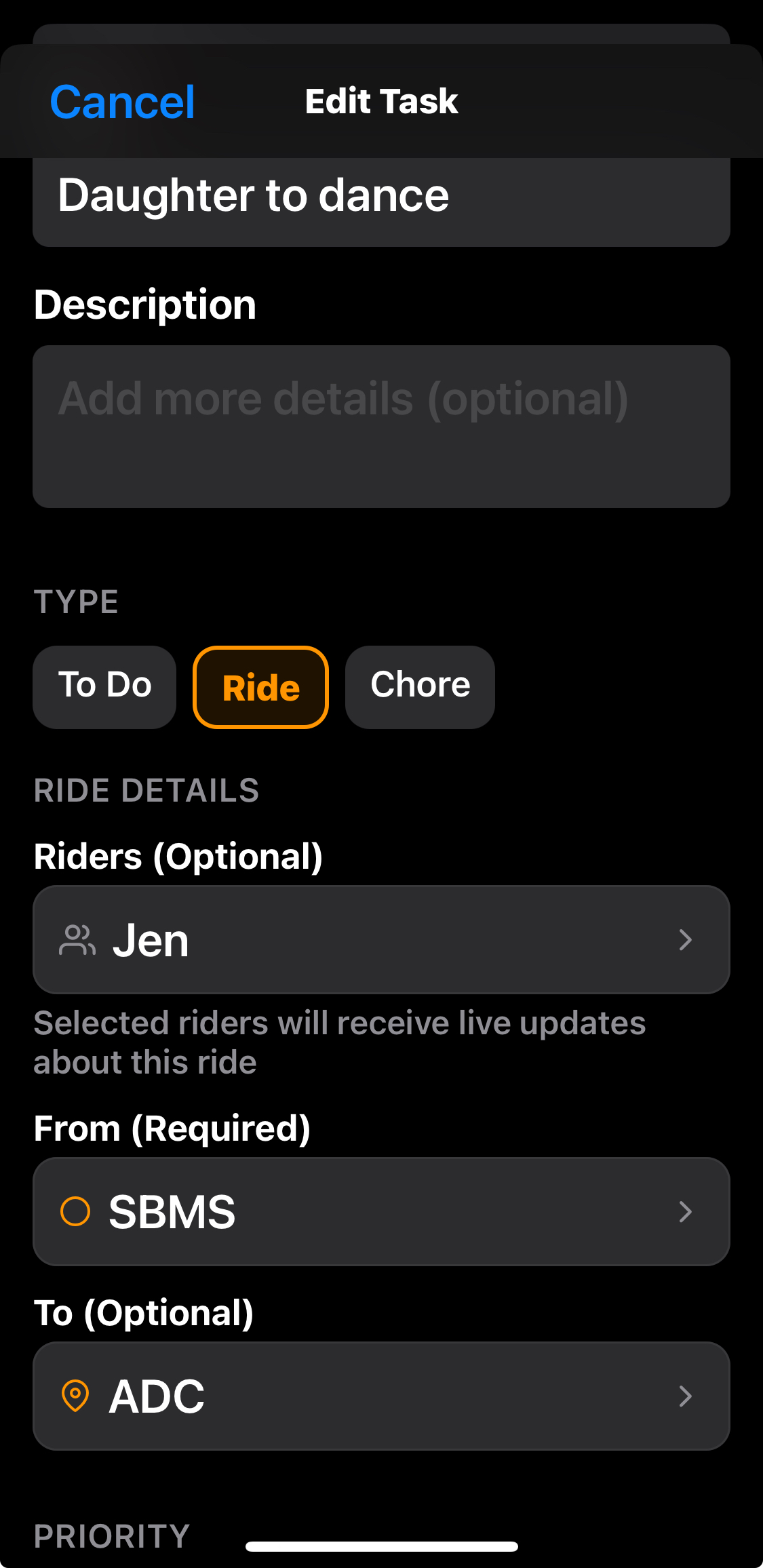763x1568 pixels.
Task: Expand the From location picker showing SBMS
Action: pyautogui.click(x=381, y=1212)
